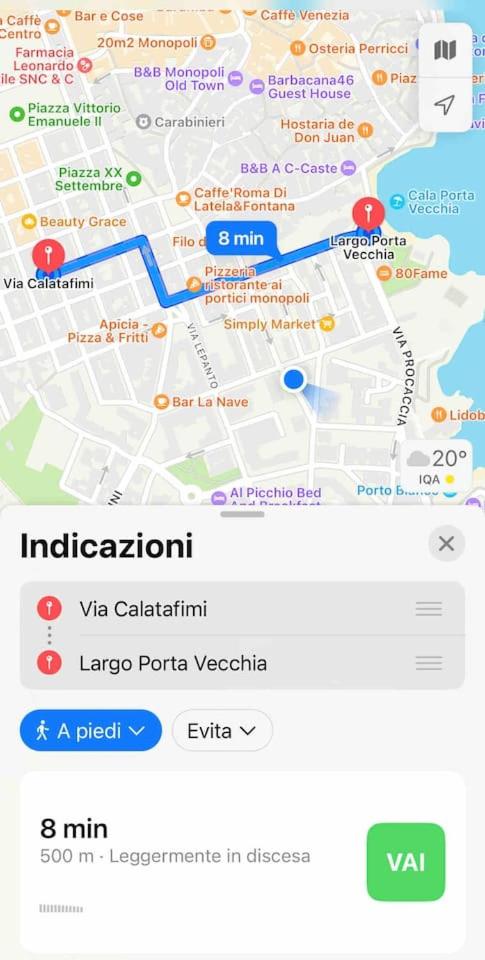Center map on current location arrow

445,105
